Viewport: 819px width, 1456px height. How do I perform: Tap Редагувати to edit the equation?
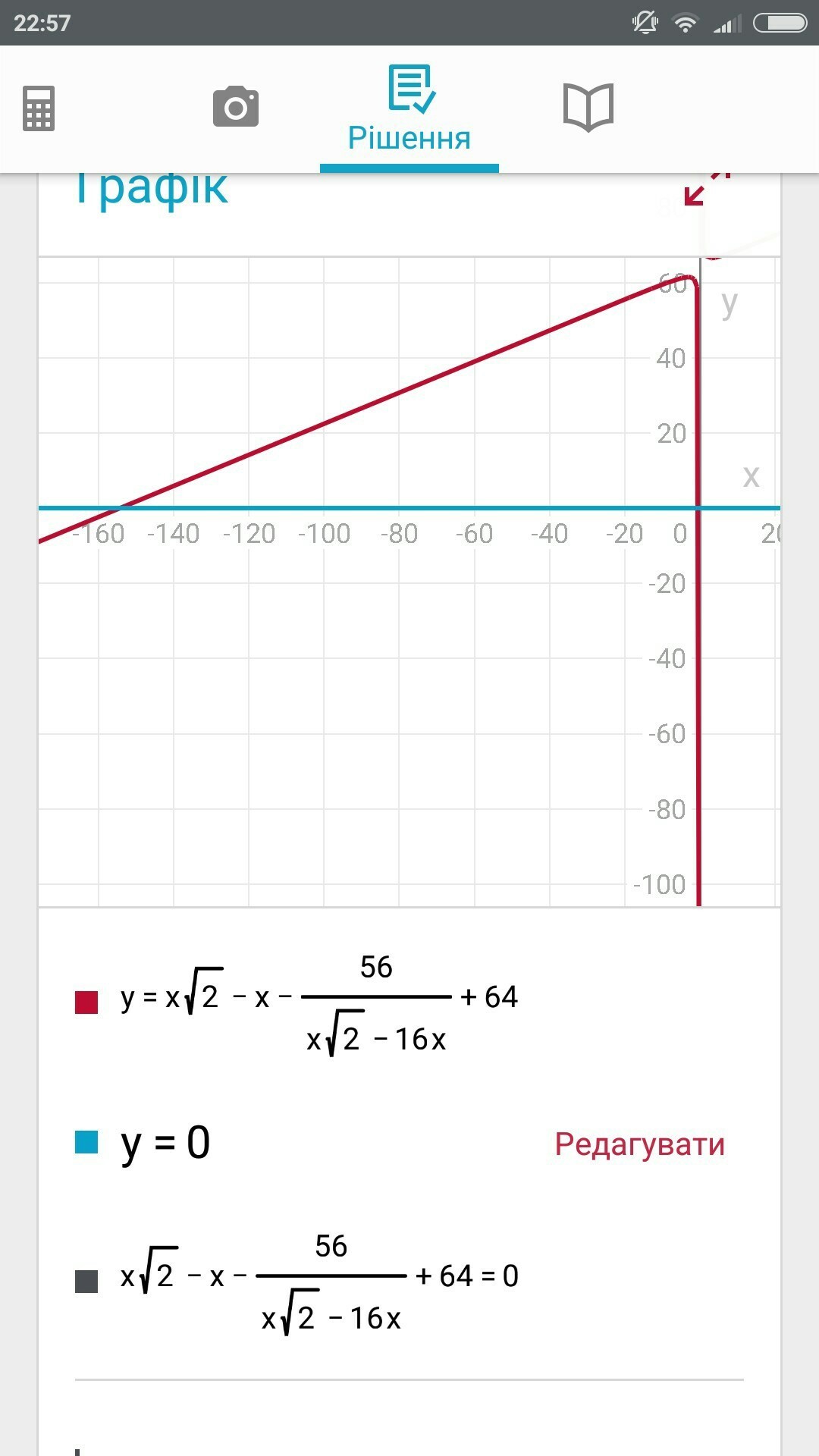coord(639,1144)
